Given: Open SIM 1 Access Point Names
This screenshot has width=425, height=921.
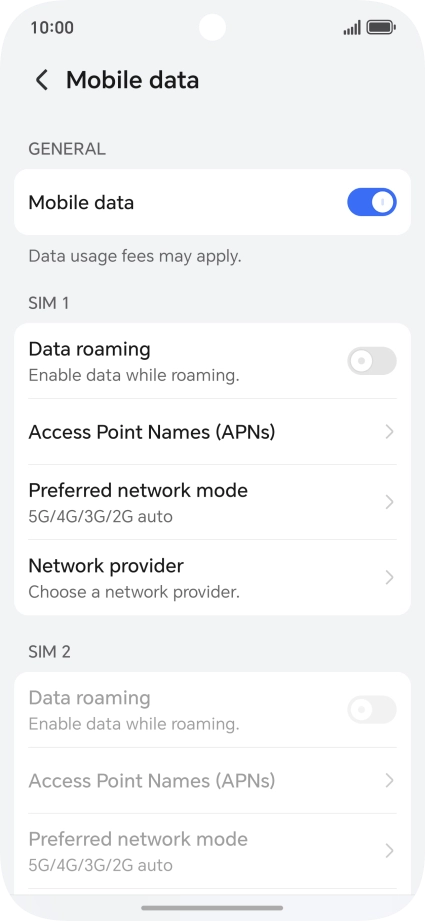Looking at the screenshot, I should coord(212,432).
